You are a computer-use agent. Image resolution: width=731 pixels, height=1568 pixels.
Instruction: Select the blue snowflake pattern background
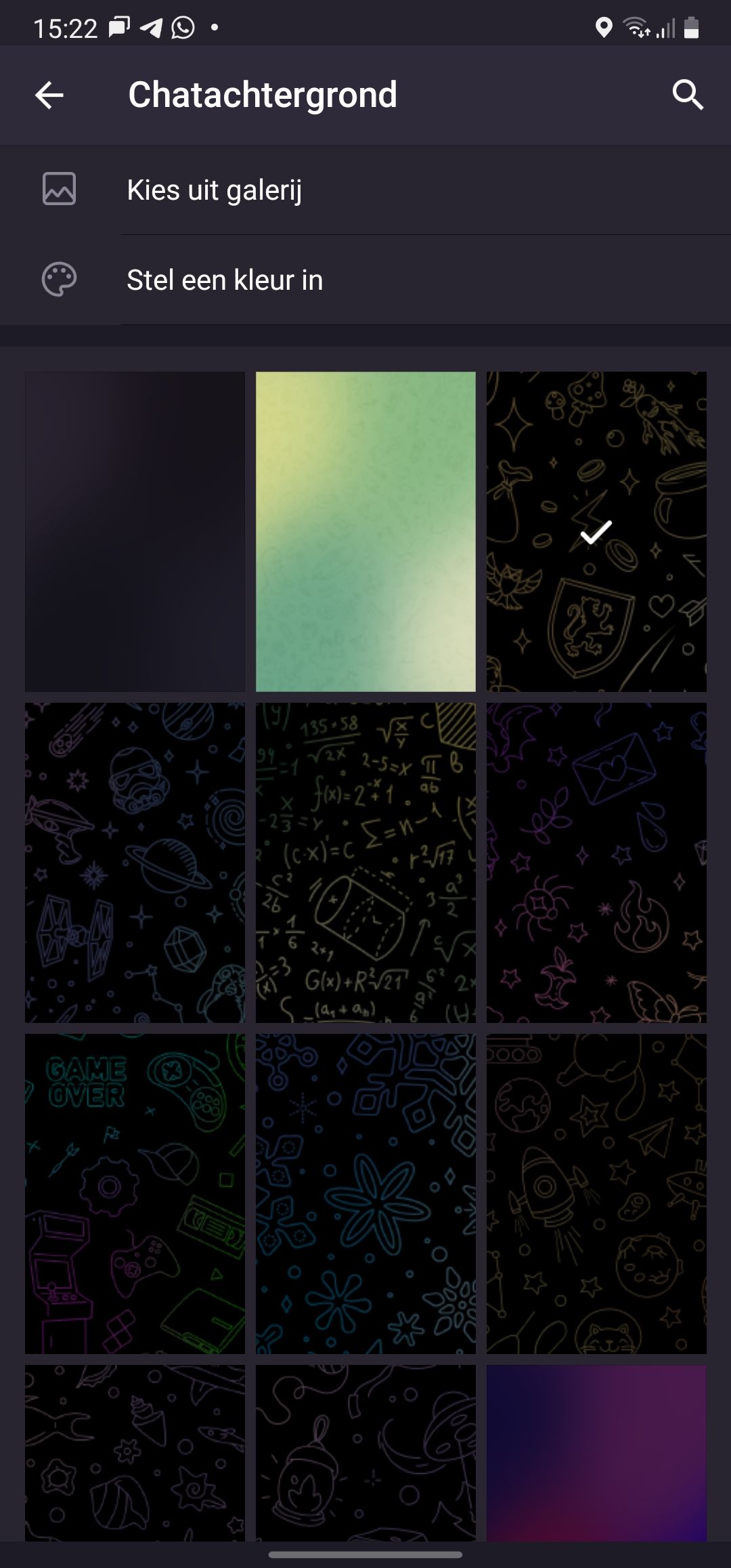(365, 1194)
